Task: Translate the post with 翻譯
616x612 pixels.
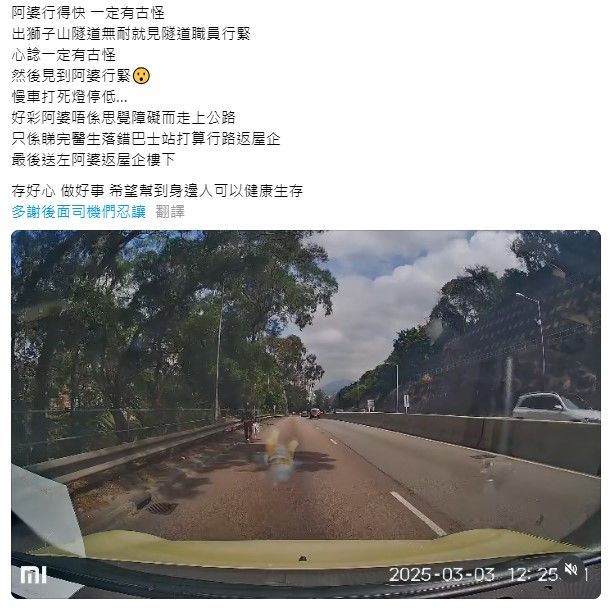Action: 170,212
